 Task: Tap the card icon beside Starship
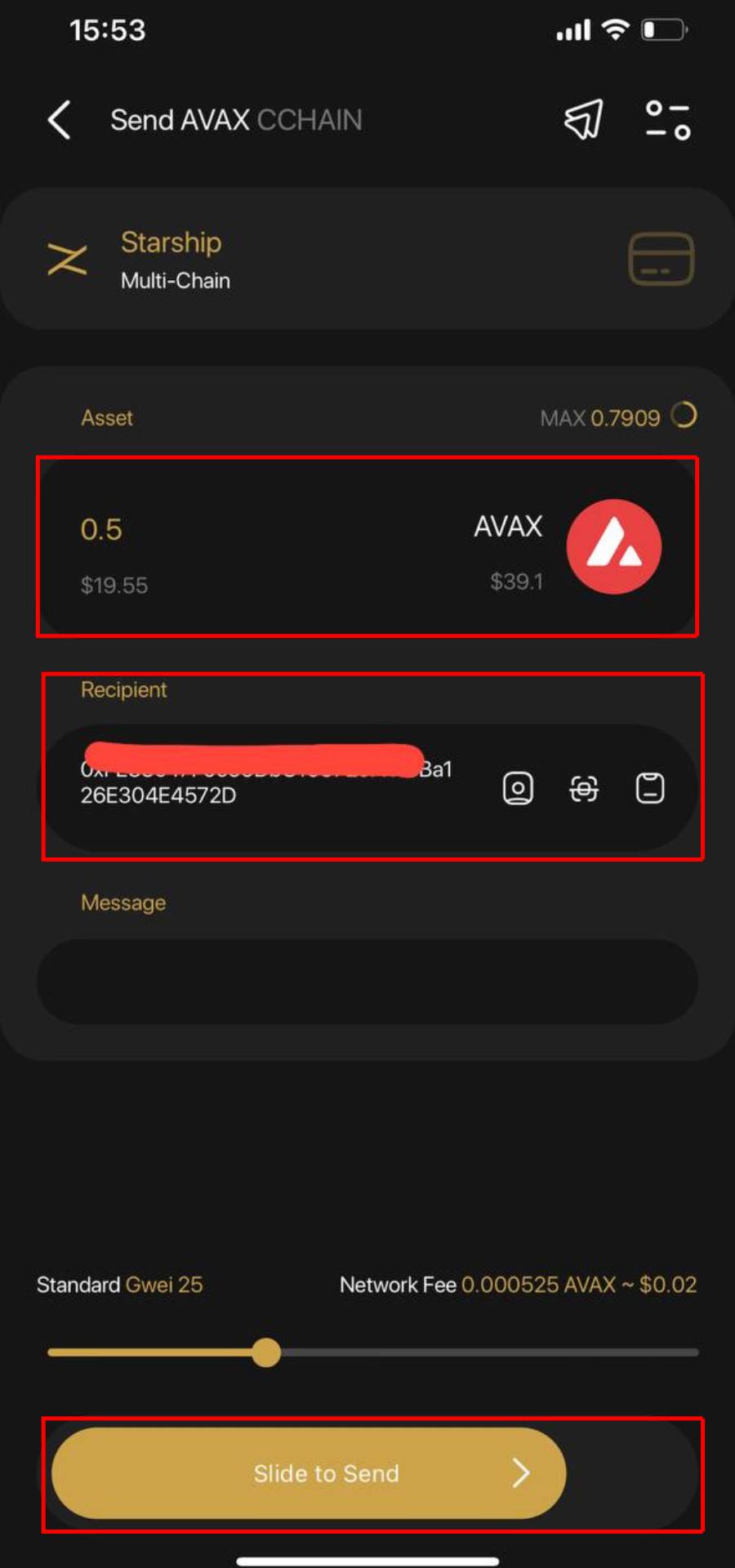pyautogui.click(x=661, y=259)
